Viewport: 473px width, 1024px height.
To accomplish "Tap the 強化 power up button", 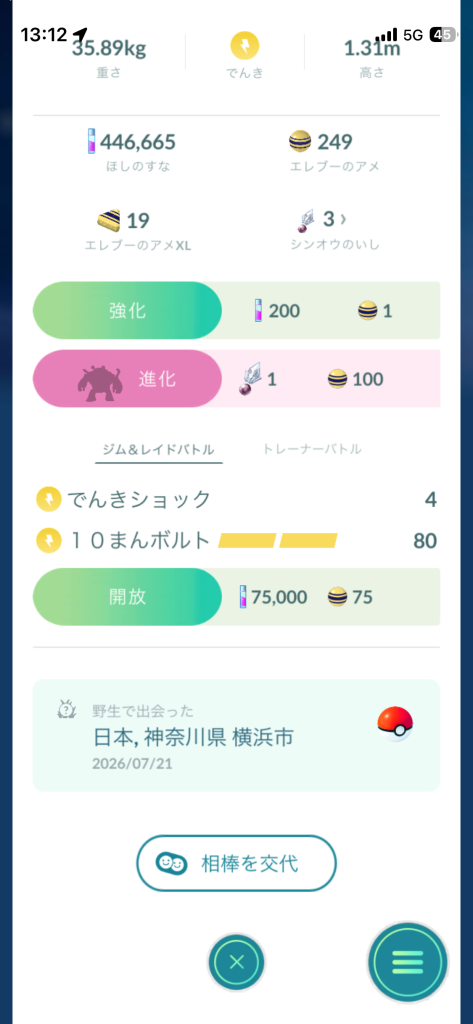I will coord(127,311).
